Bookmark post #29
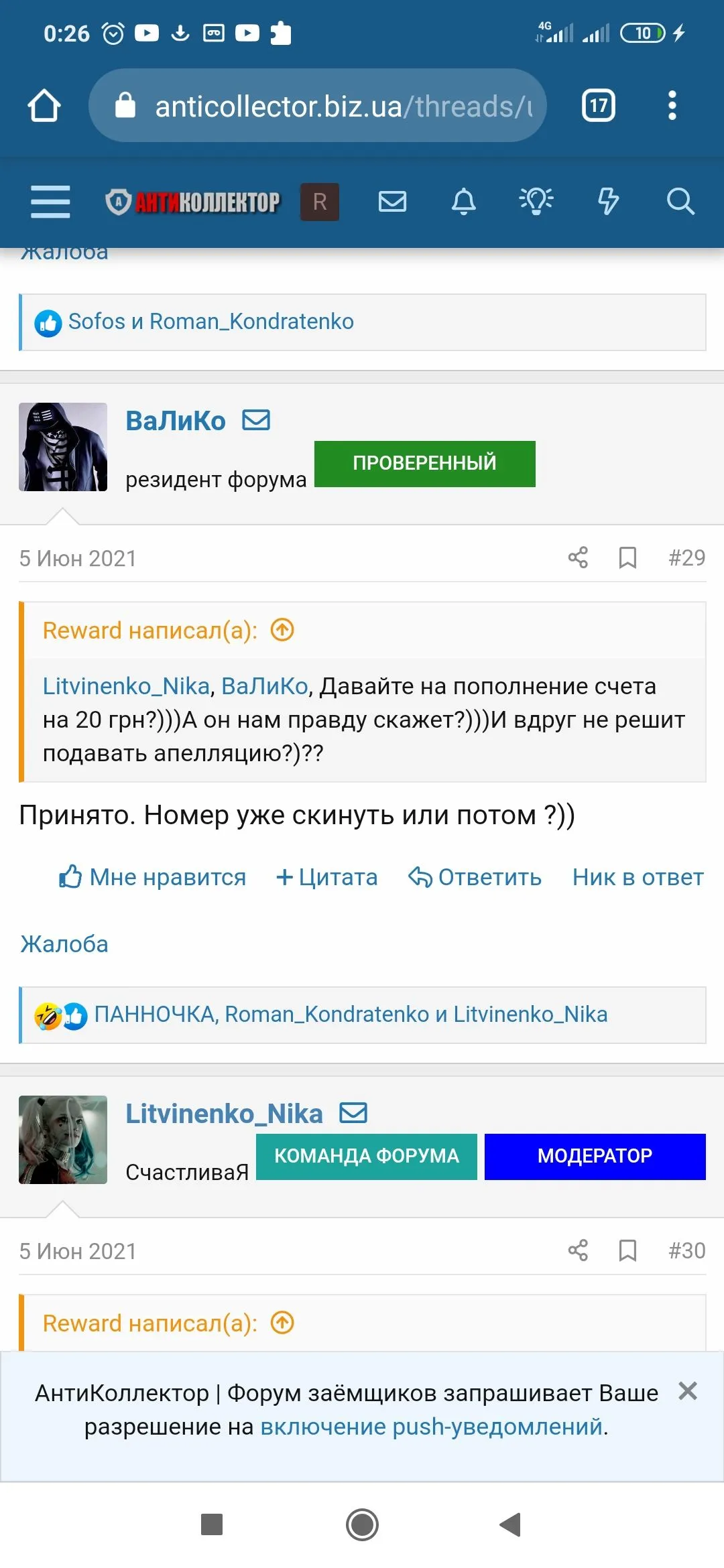This screenshot has height=1568, width=724. (627, 558)
